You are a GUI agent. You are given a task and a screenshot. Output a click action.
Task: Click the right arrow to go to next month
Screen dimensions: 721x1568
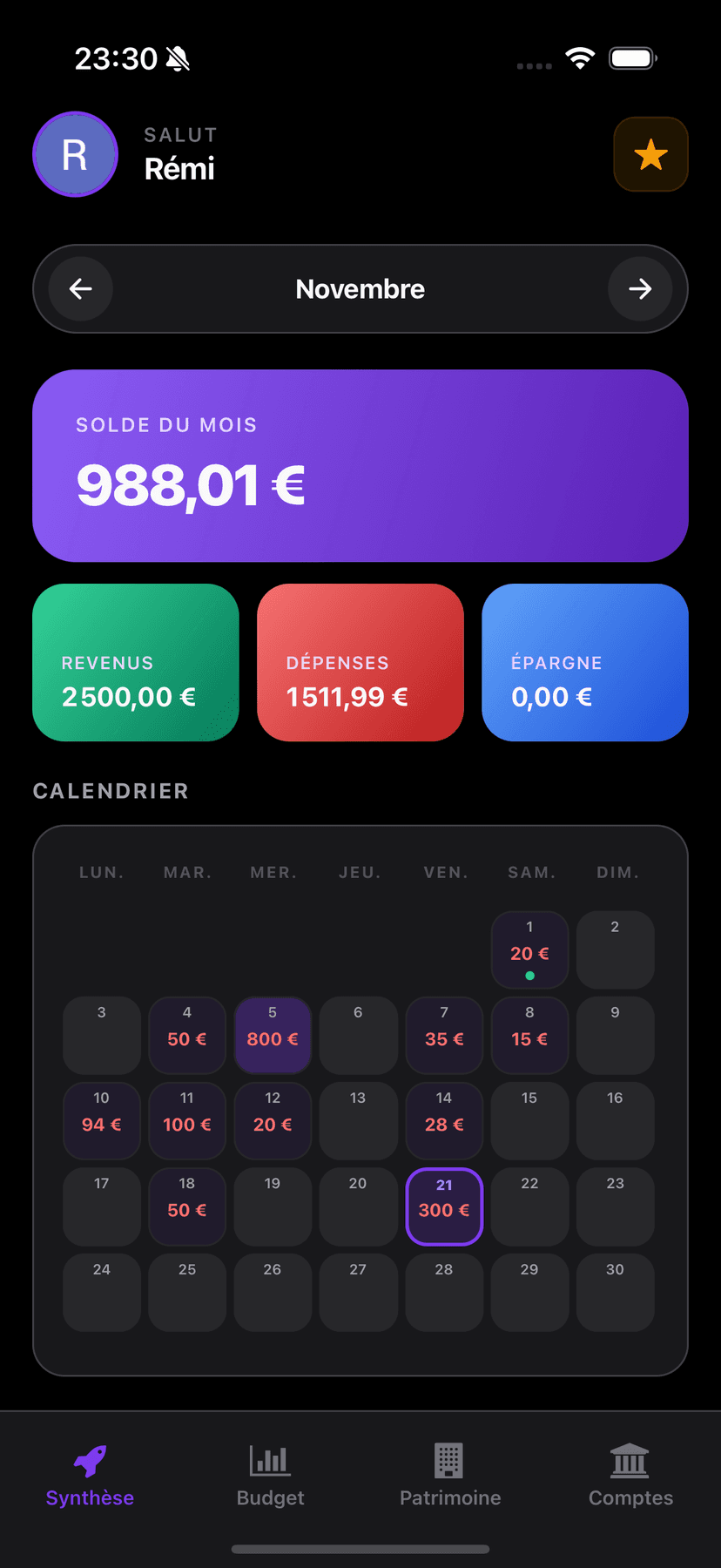[640, 288]
